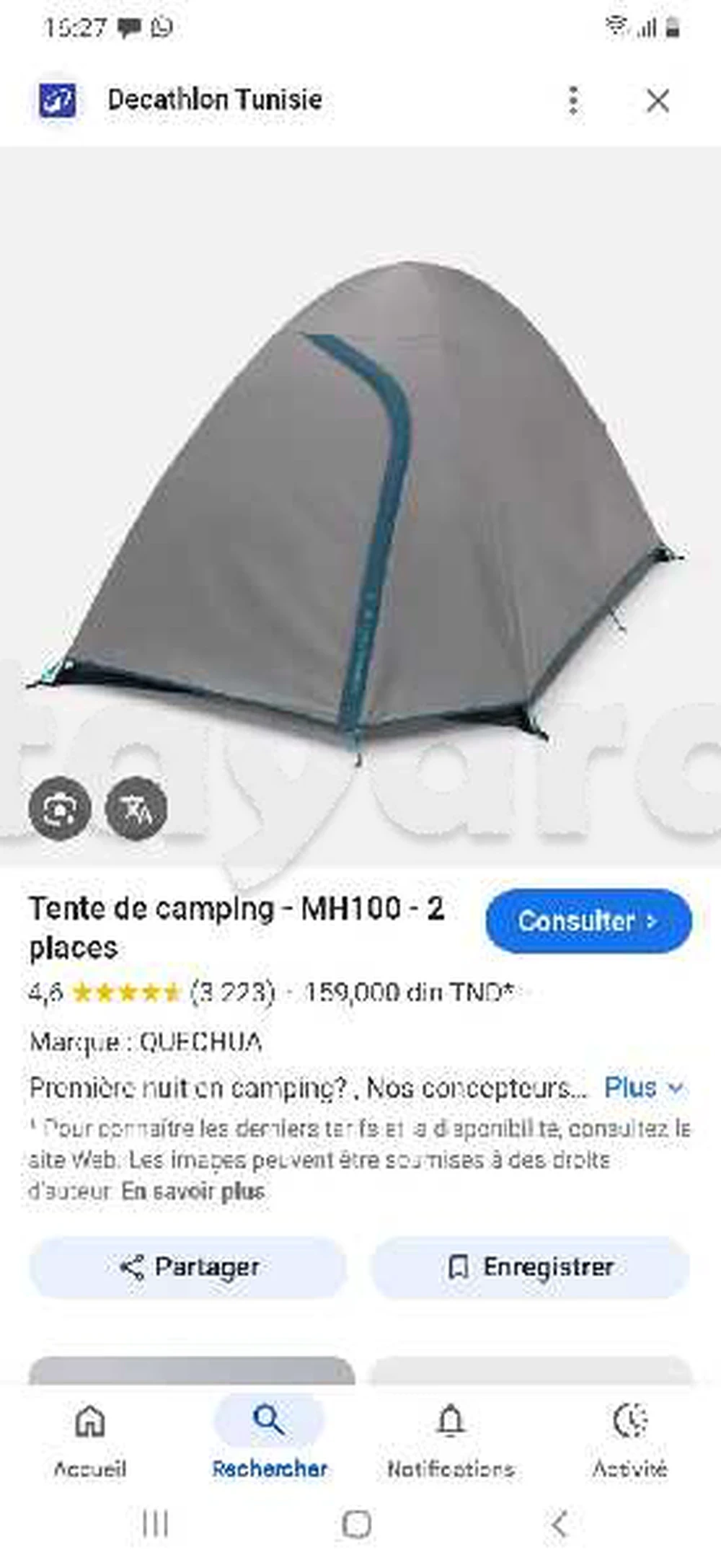Expand description with Plus
The height and width of the screenshot is (1568, 721).
pyautogui.click(x=642, y=1087)
